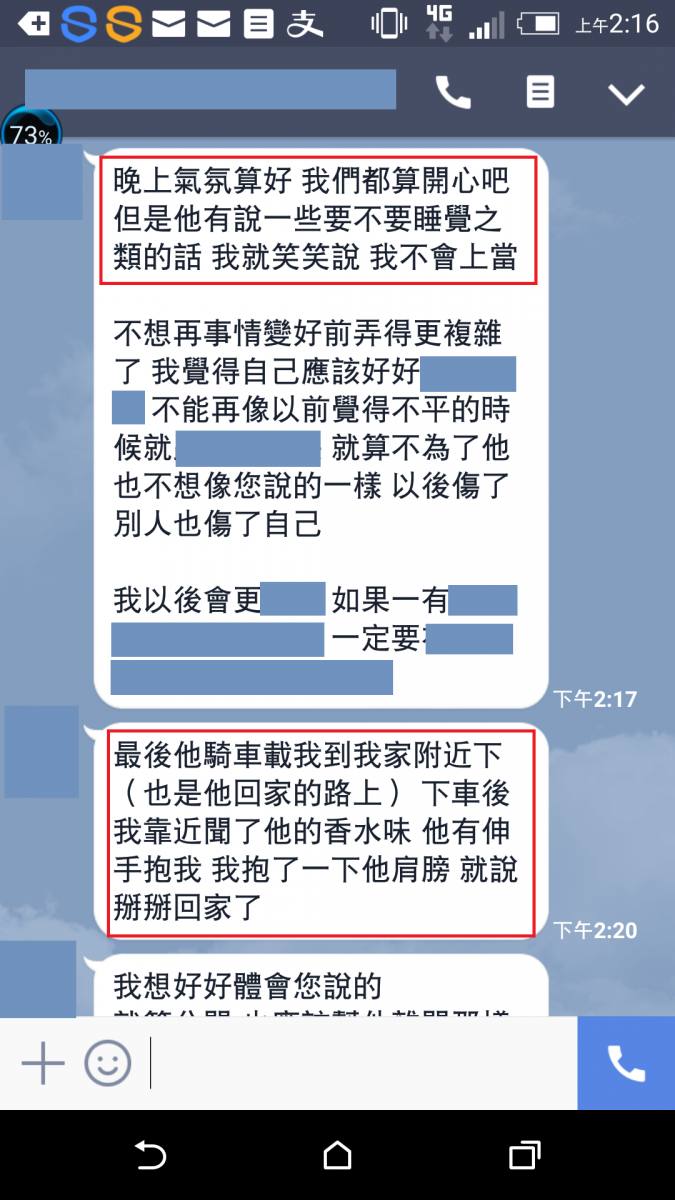This screenshot has width=675, height=1200.
Task: Open the recent apps overview
Action: tap(524, 1156)
